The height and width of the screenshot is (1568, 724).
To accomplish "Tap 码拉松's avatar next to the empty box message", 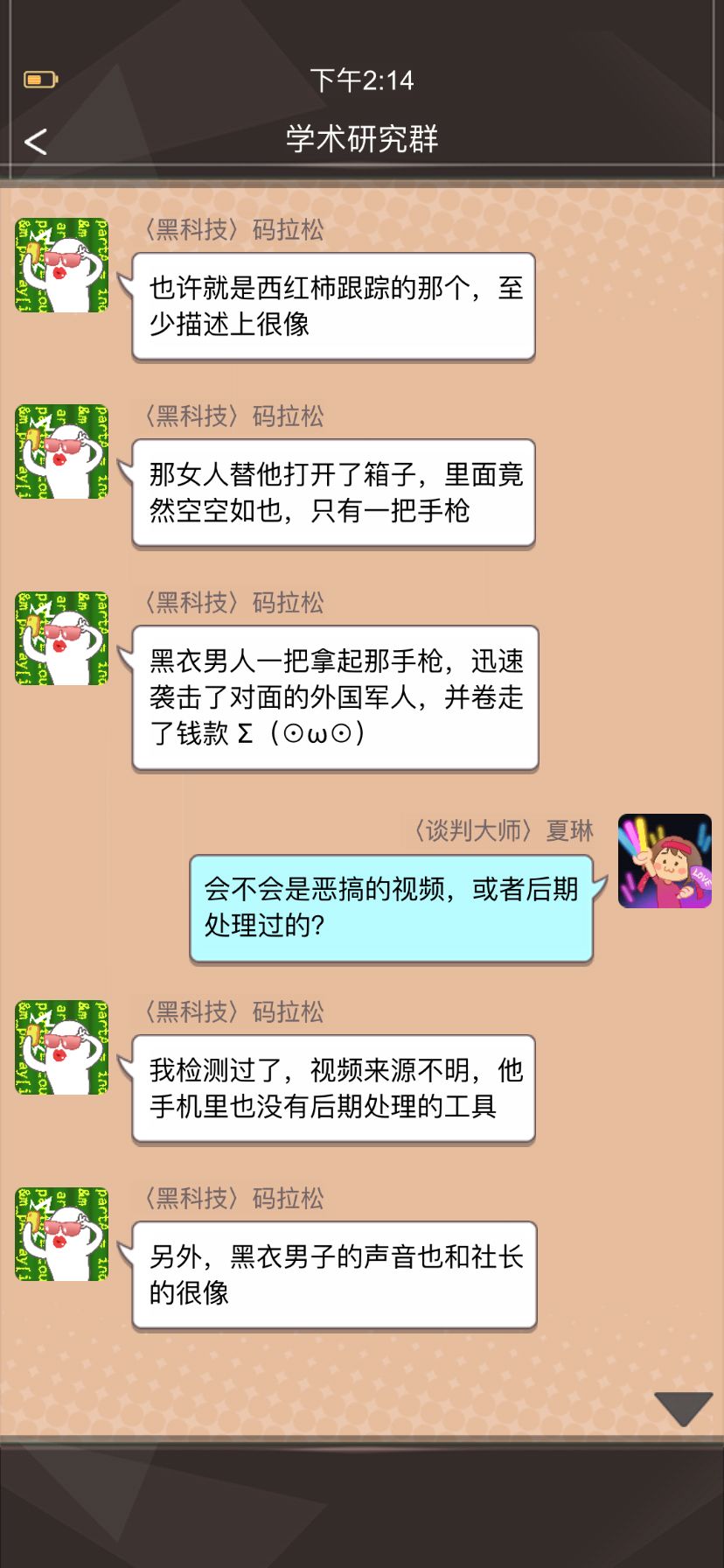I will [x=59, y=451].
